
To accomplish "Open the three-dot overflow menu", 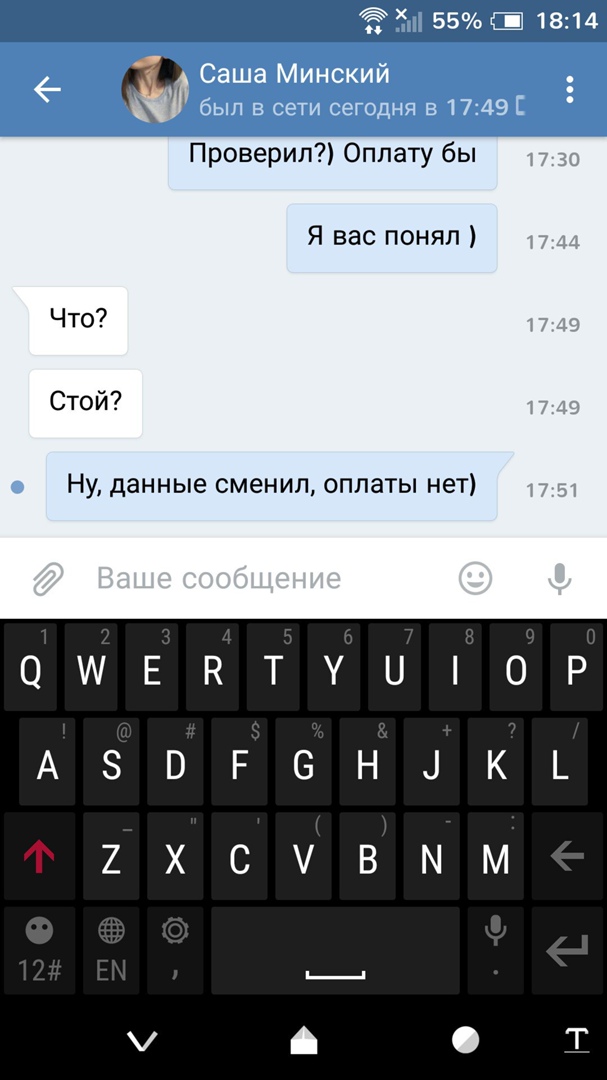I will click(x=569, y=90).
